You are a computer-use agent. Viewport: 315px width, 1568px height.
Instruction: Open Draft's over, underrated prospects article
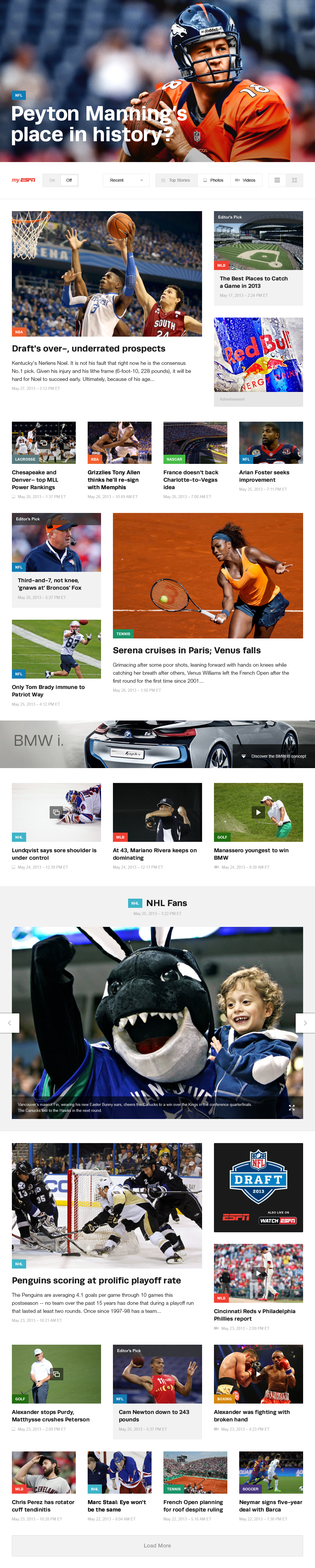click(88, 348)
